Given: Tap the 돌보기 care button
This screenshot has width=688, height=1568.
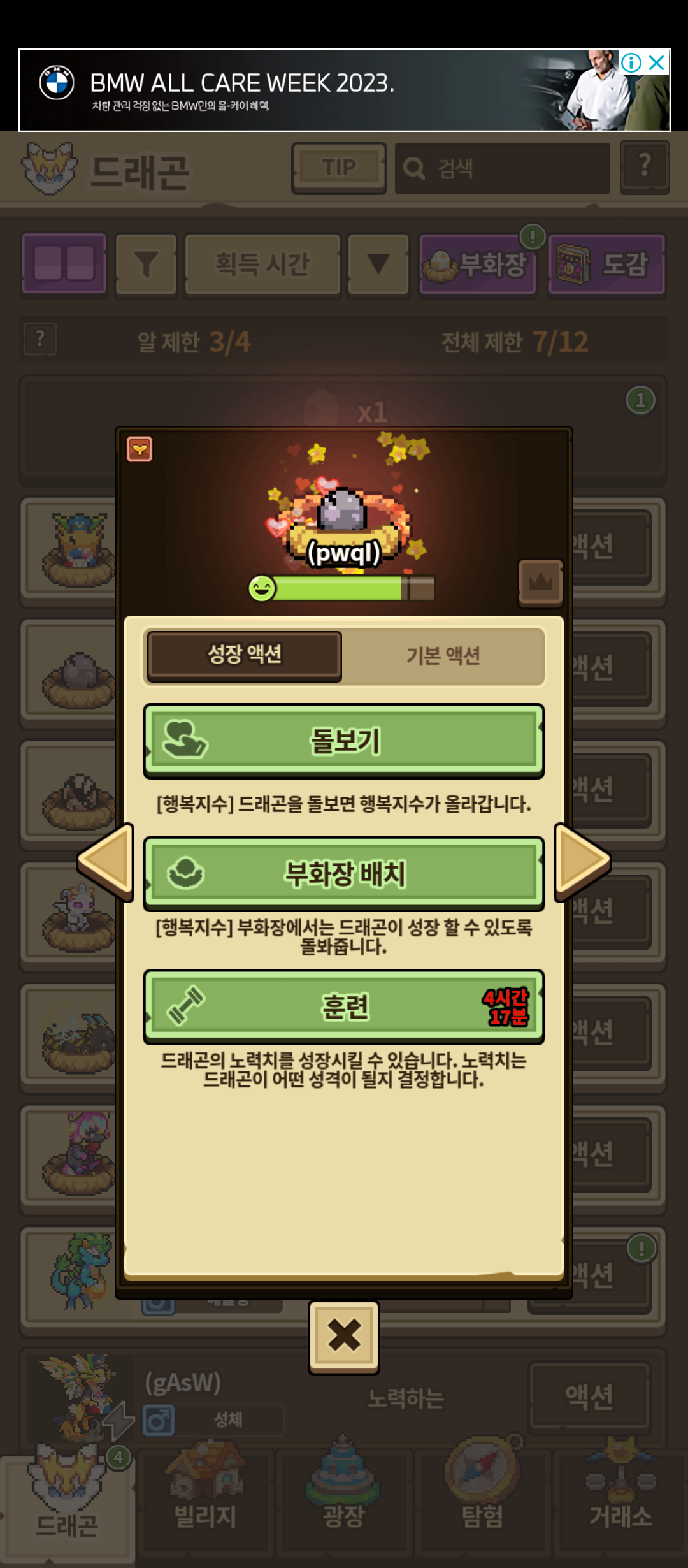Looking at the screenshot, I should pyautogui.click(x=344, y=741).
